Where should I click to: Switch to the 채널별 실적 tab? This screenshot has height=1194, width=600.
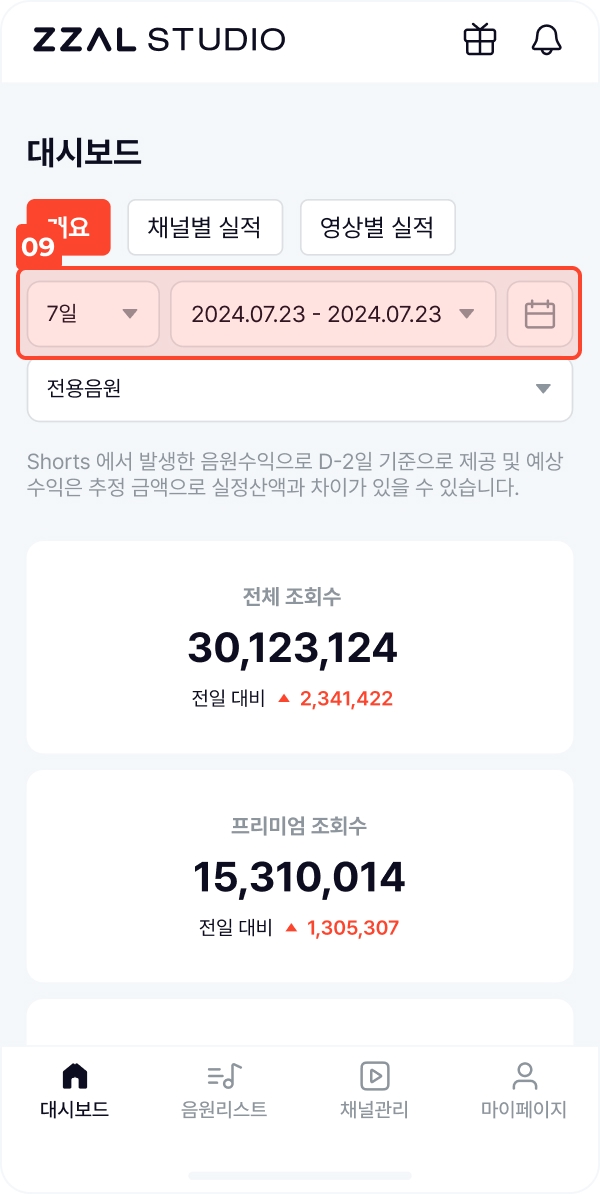click(x=205, y=227)
